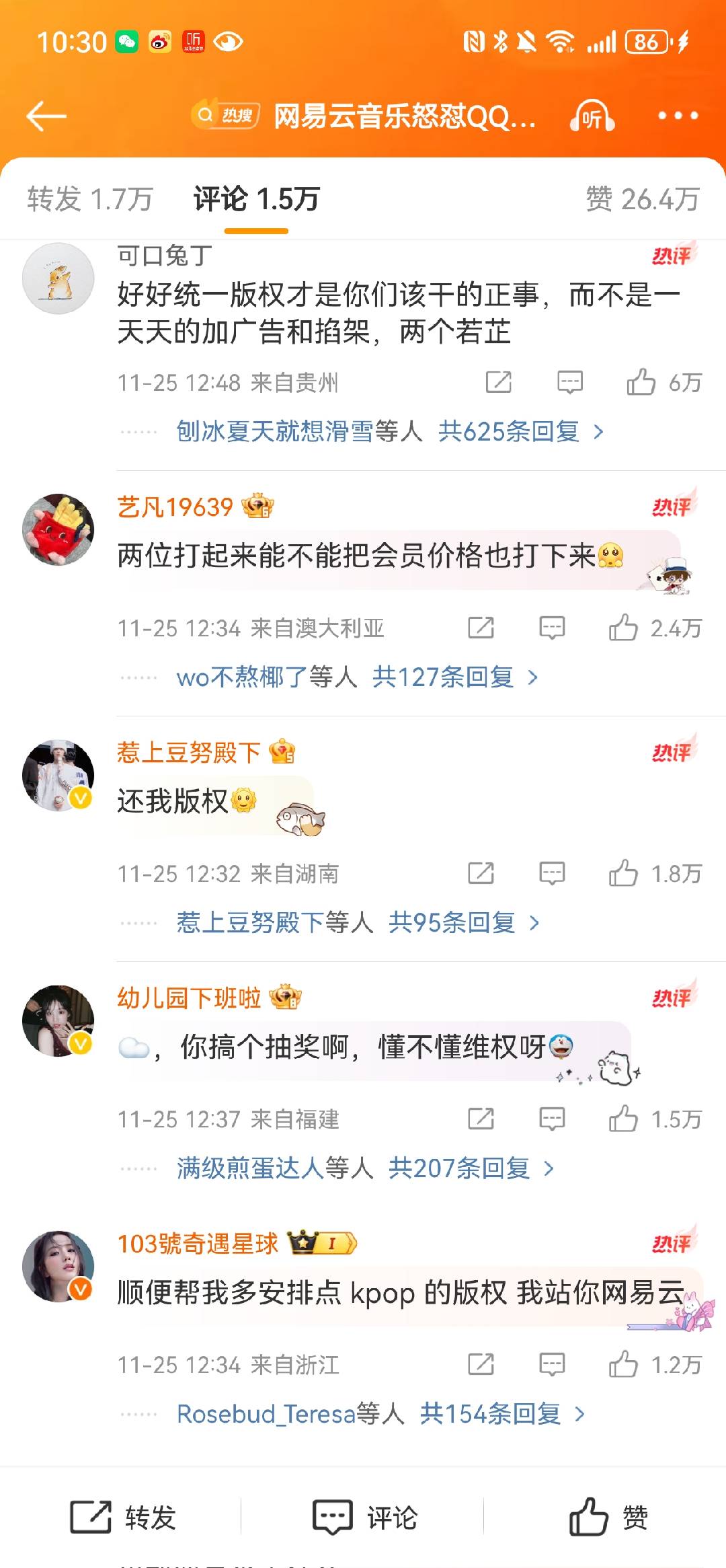Open 惹上豆努殿下's profile avatar

(58, 775)
